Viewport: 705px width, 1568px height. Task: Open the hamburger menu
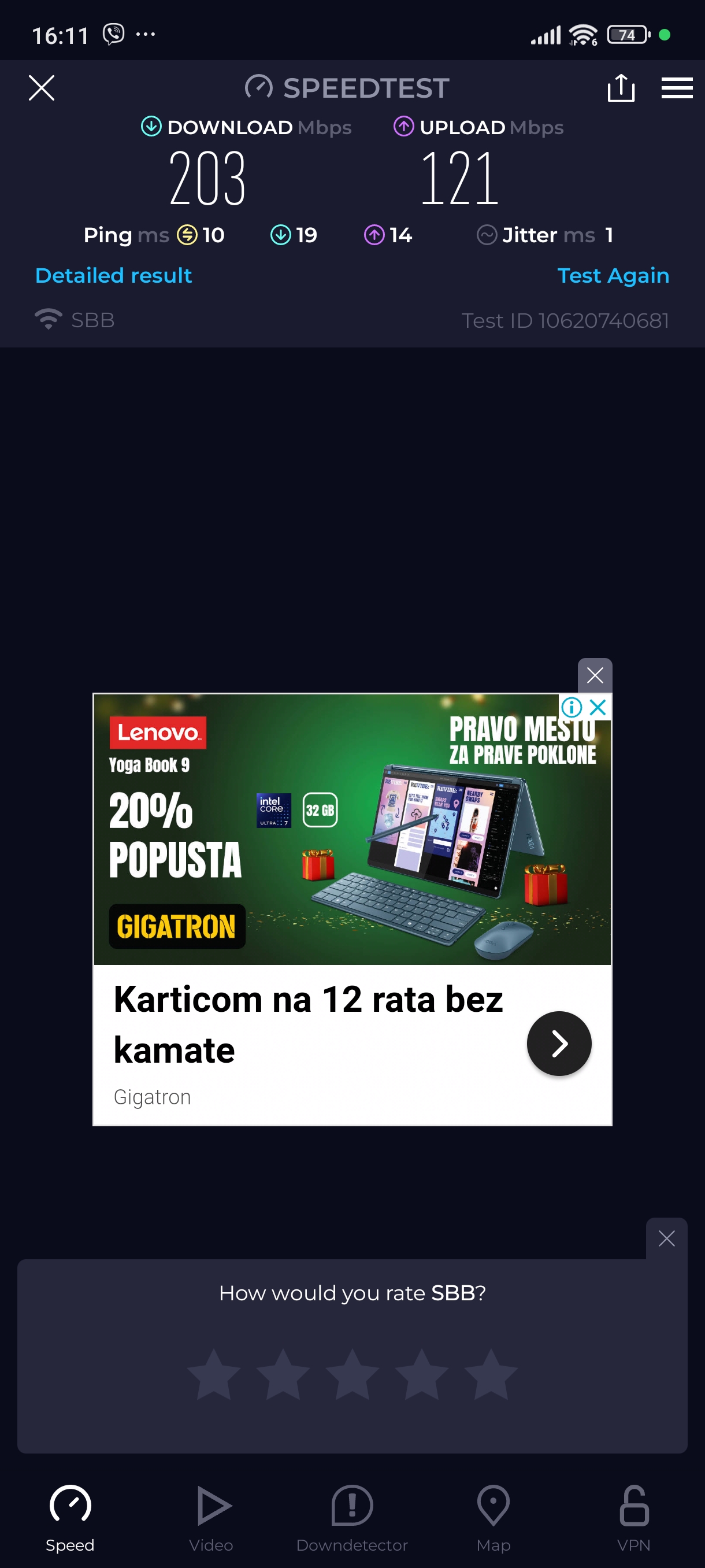point(677,88)
